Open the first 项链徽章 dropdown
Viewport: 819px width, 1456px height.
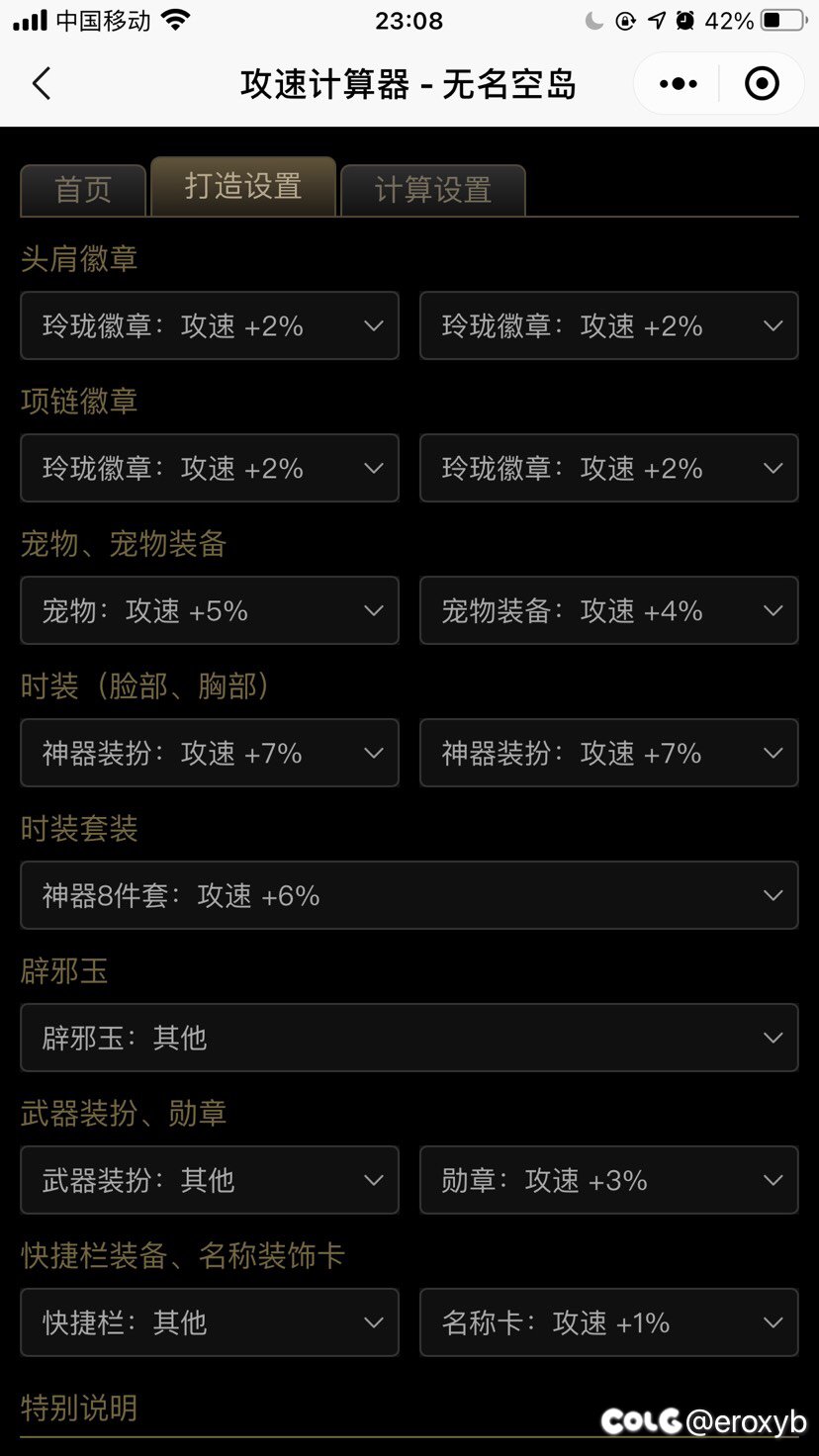[210, 468]
